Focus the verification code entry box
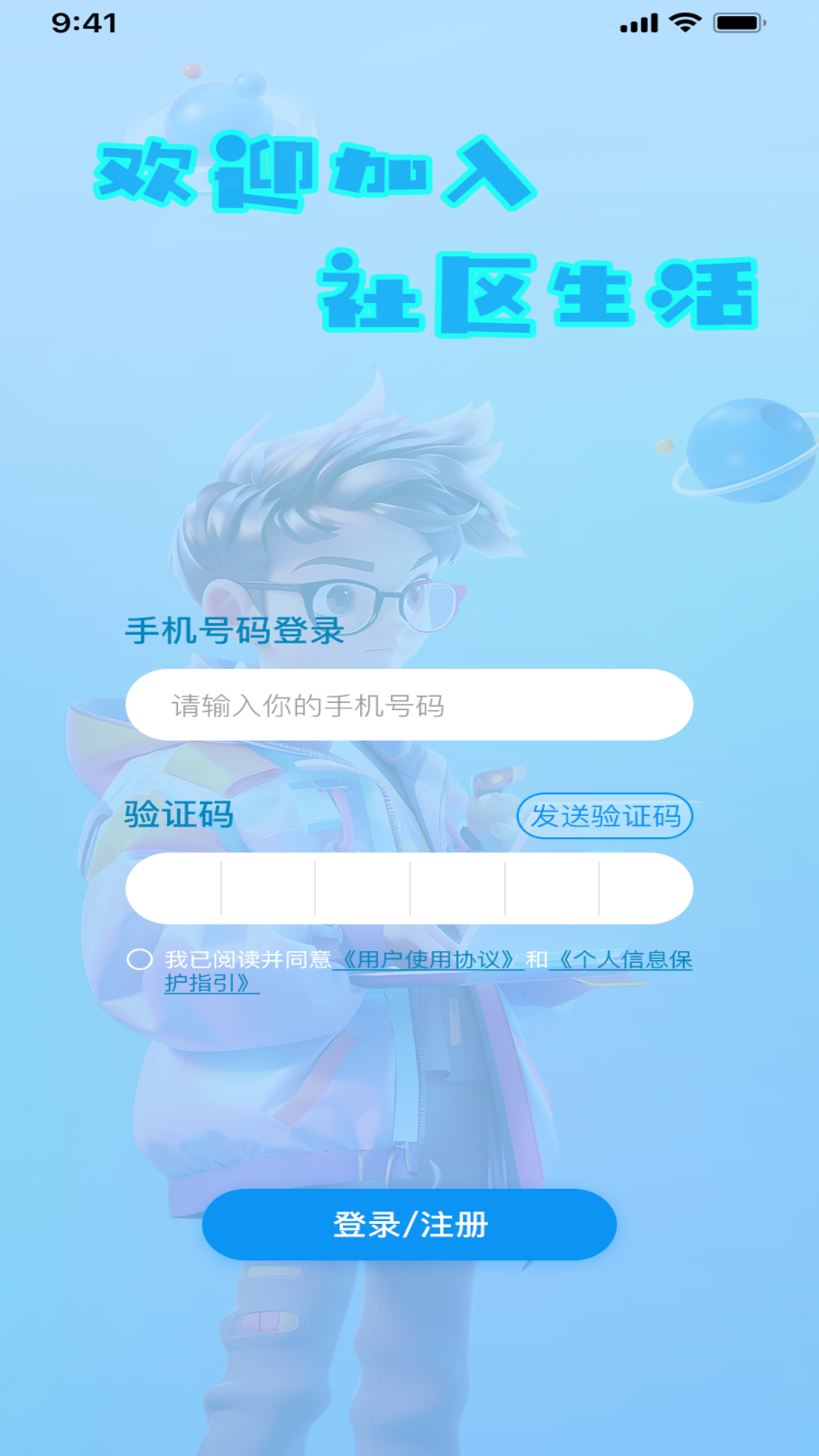The height and width of the screenshot is (1456, 819). (x=409, y=888)
